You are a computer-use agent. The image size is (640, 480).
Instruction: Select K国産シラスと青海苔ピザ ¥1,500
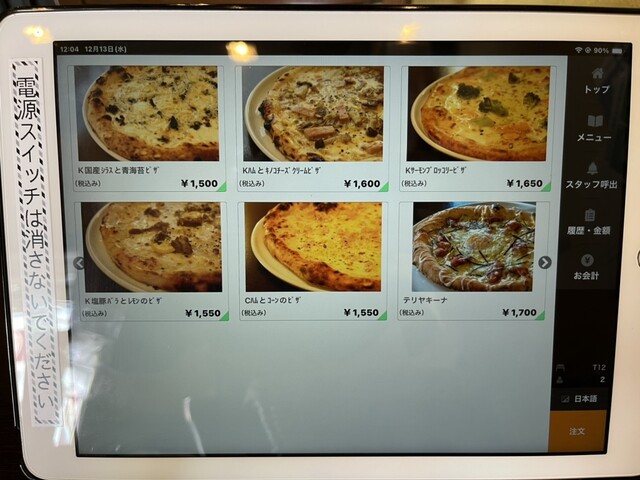coord(151,127)
